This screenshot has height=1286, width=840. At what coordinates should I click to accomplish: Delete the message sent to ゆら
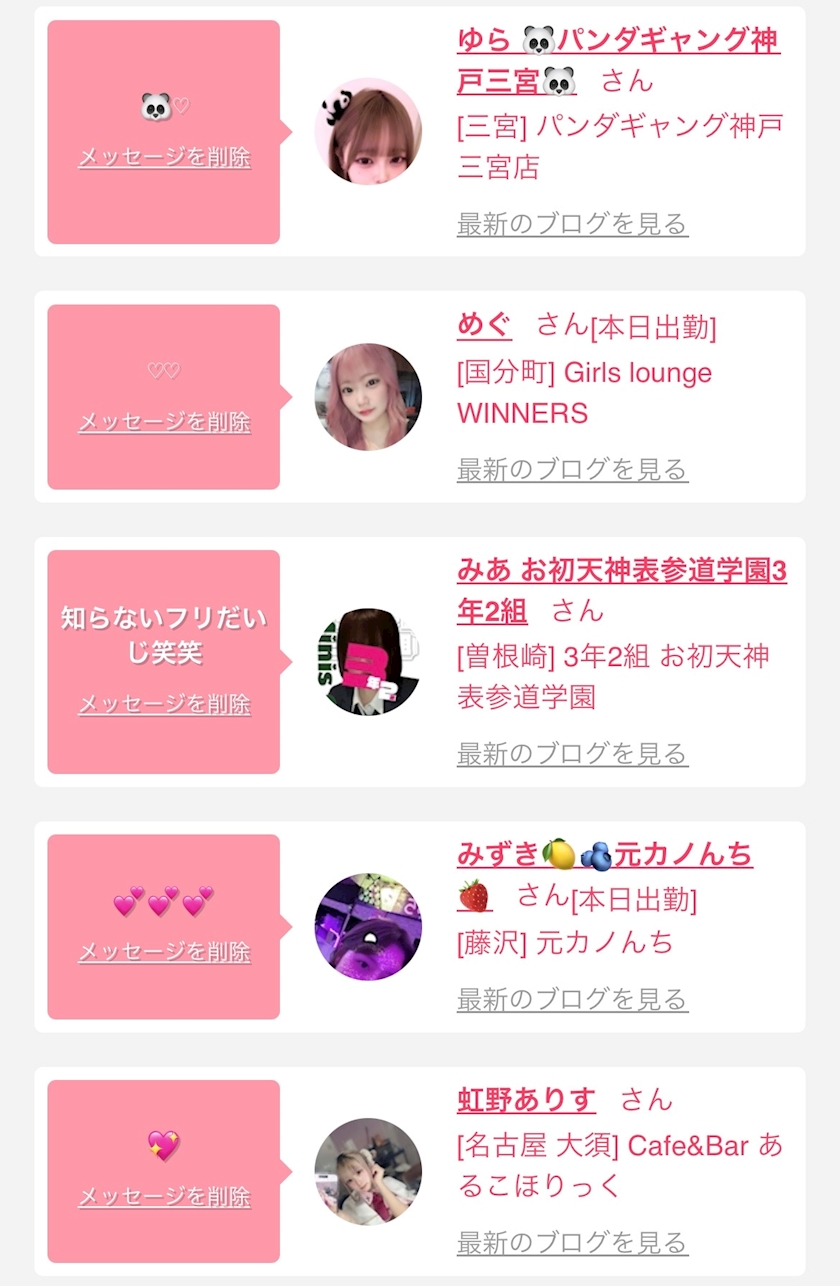point(164,157)
